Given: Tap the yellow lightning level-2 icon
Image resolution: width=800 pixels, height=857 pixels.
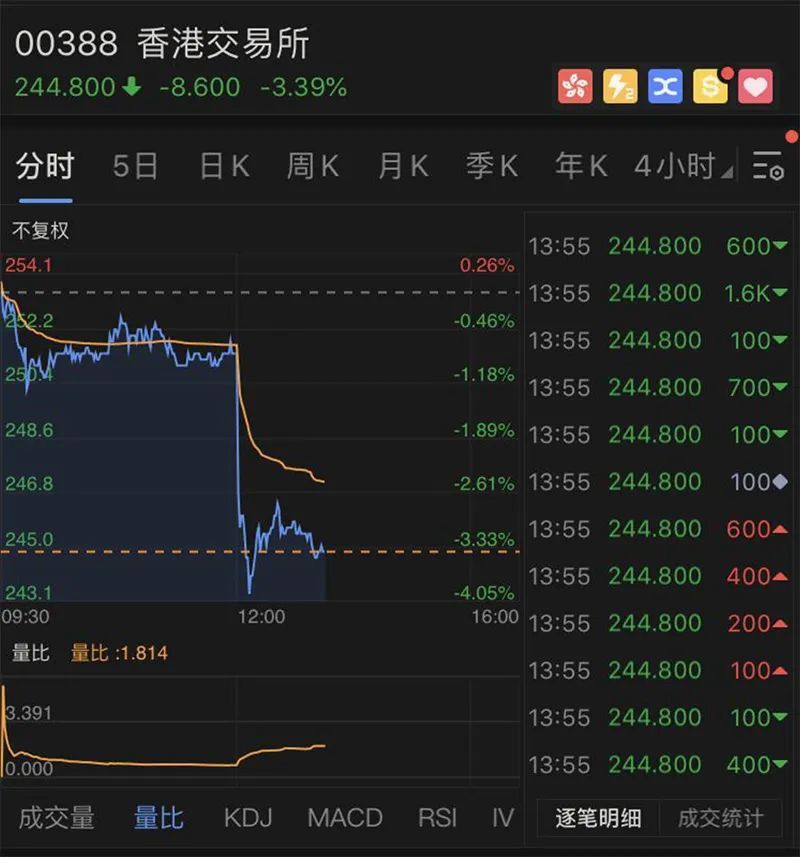Looking at the screenshot, I should 620,87.
